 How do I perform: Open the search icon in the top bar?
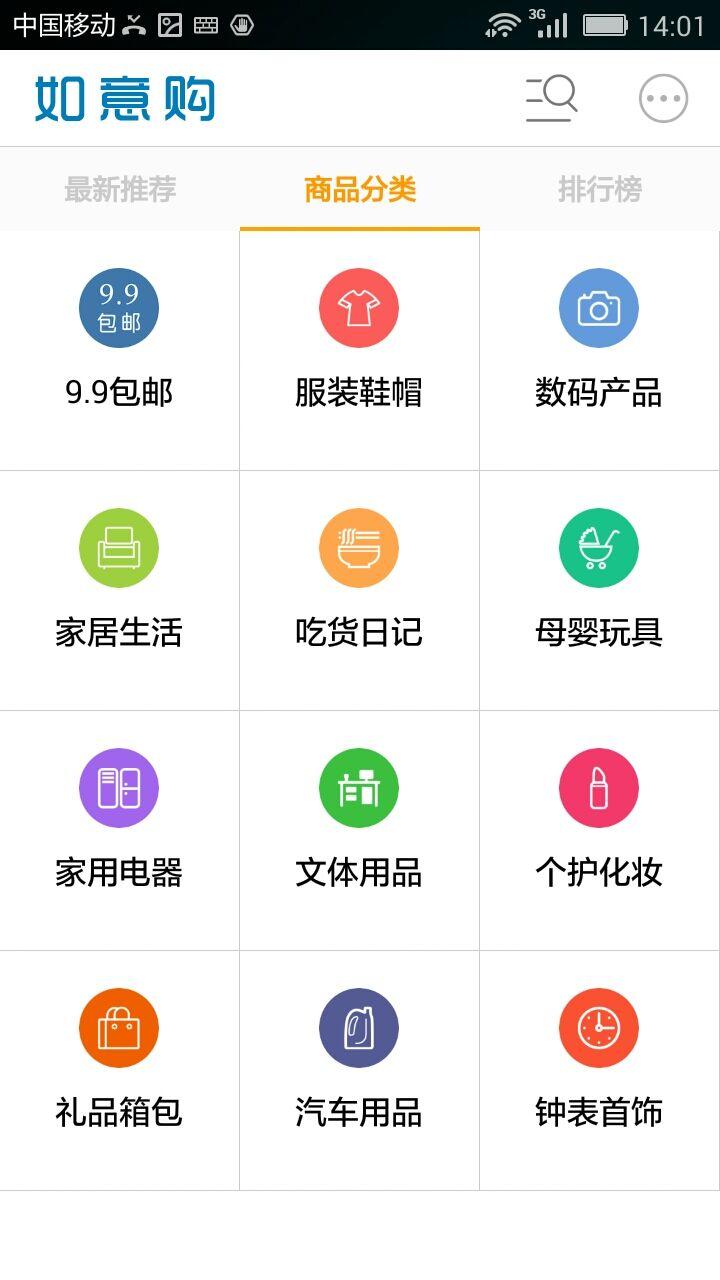[x=550, y=97]
